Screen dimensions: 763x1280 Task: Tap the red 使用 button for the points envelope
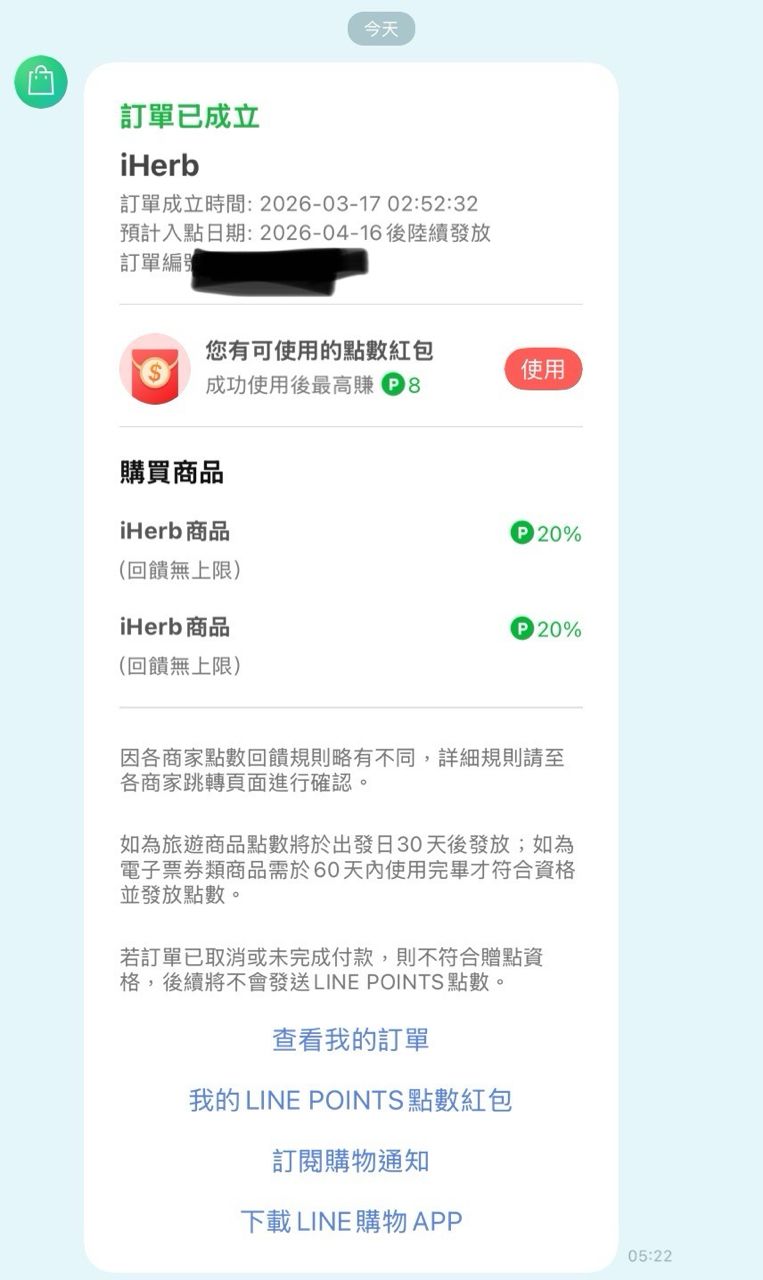pos(543,369)
